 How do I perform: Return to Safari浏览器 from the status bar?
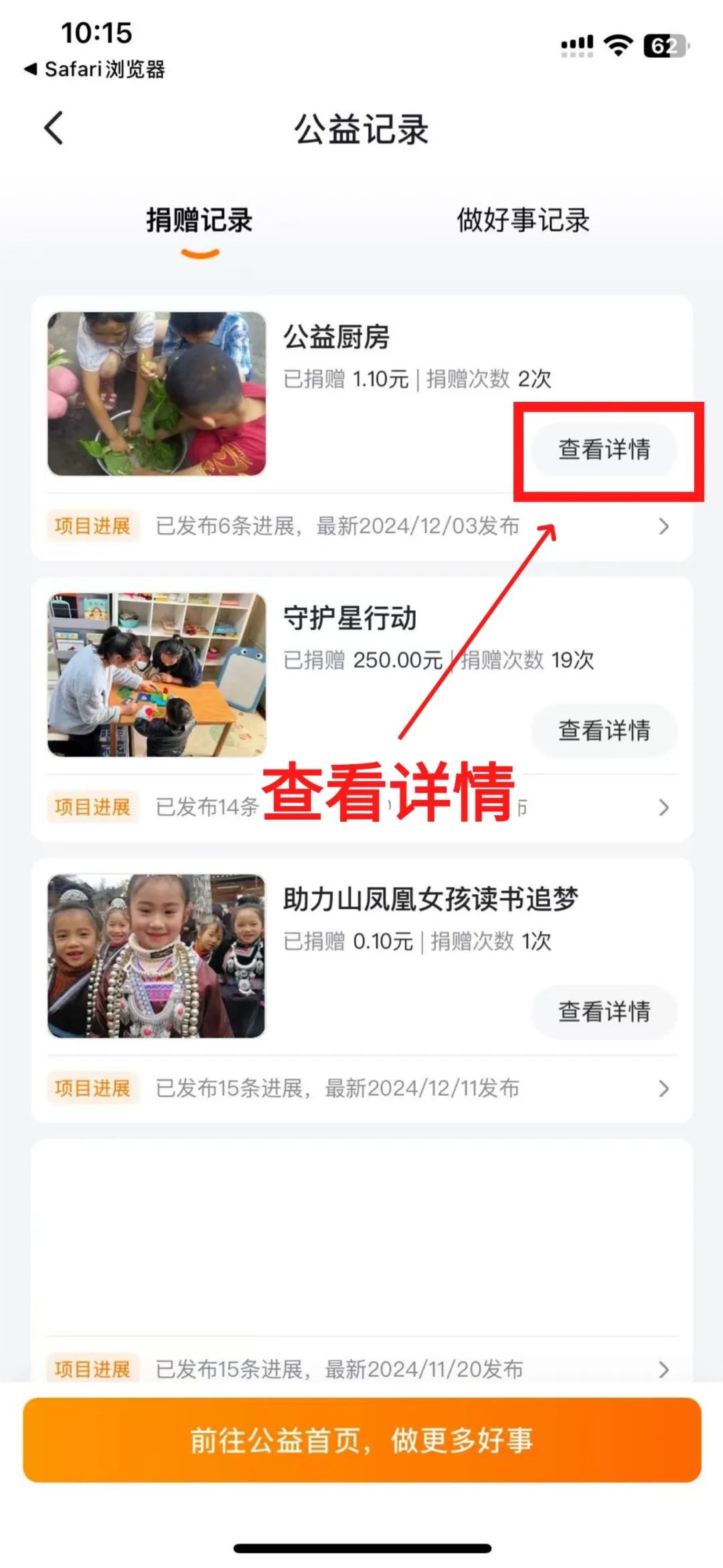95,69
